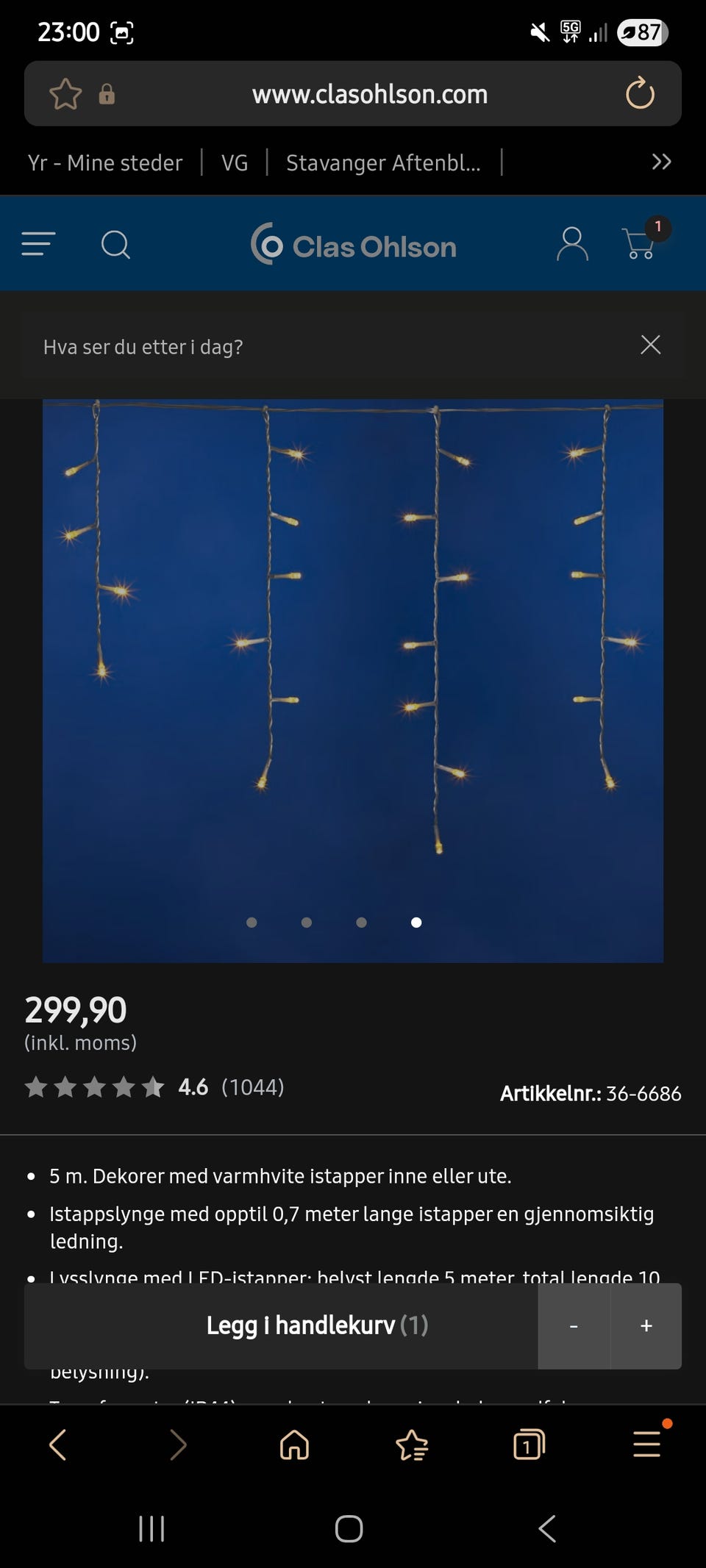Open the shopping cart
706x1568 pixels.
click(640, 243)
